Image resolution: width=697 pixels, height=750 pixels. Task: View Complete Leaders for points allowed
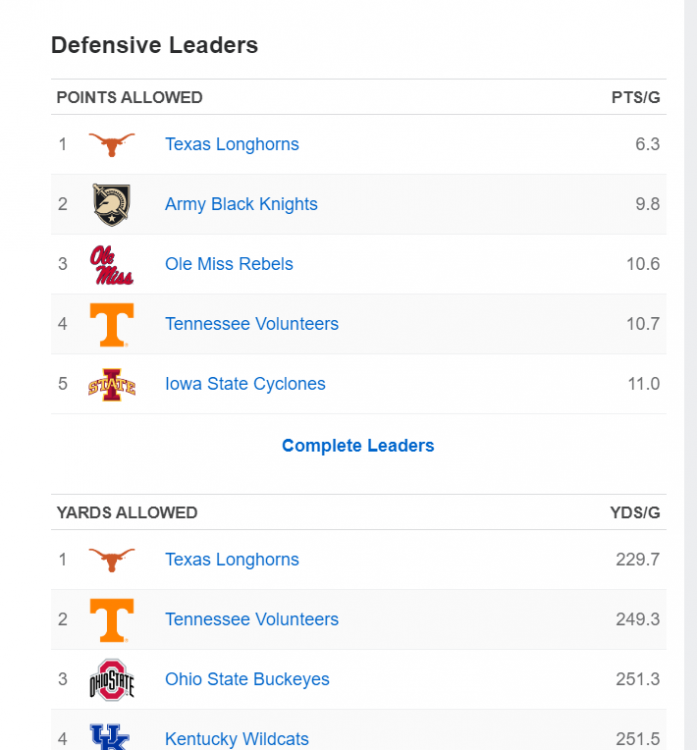click(x=358, y=446)
